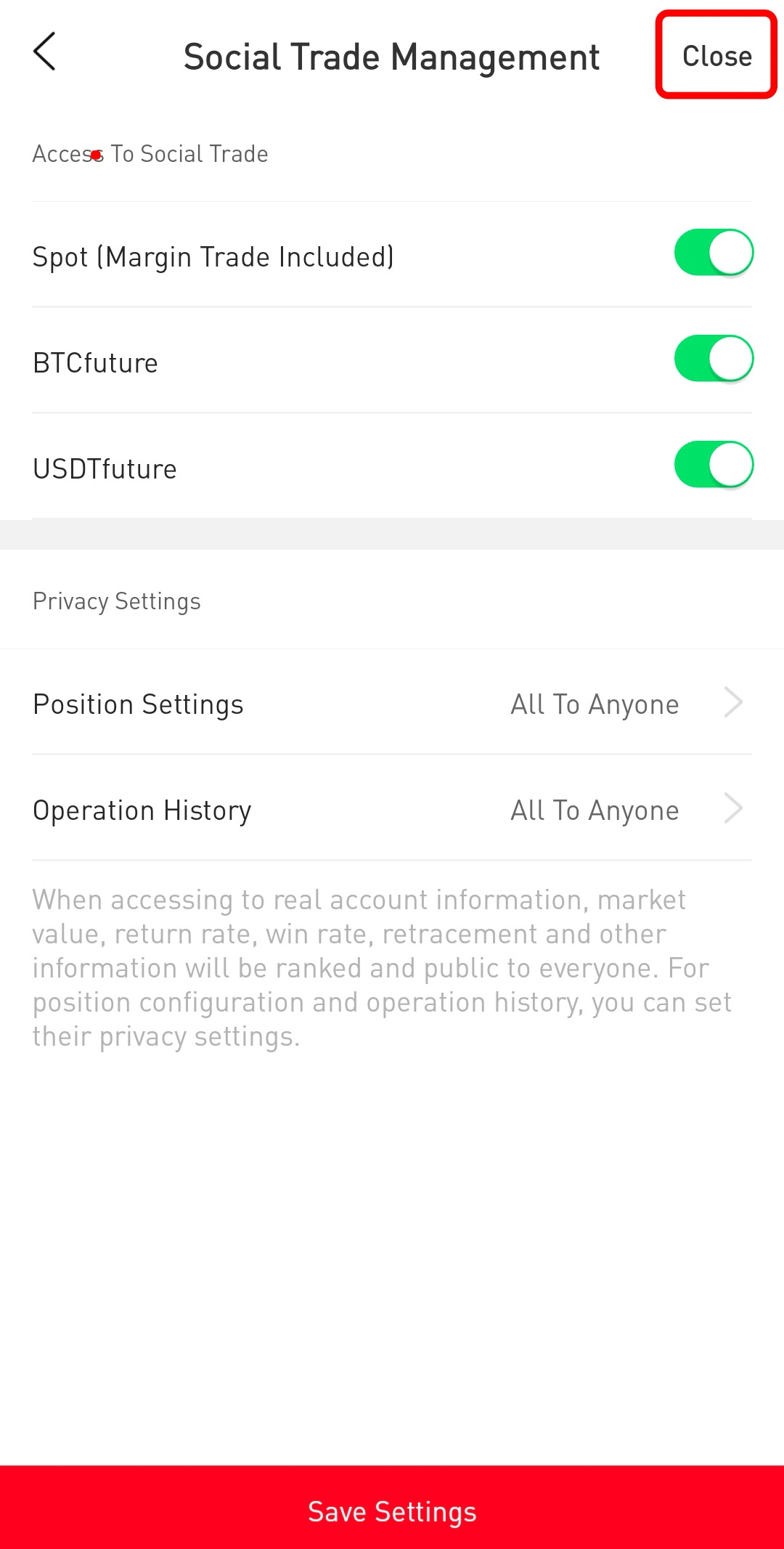This screenshot has width=784, height=1549.
Task: Go back using the top-left arrow
Action: click(x=45, y=52)
